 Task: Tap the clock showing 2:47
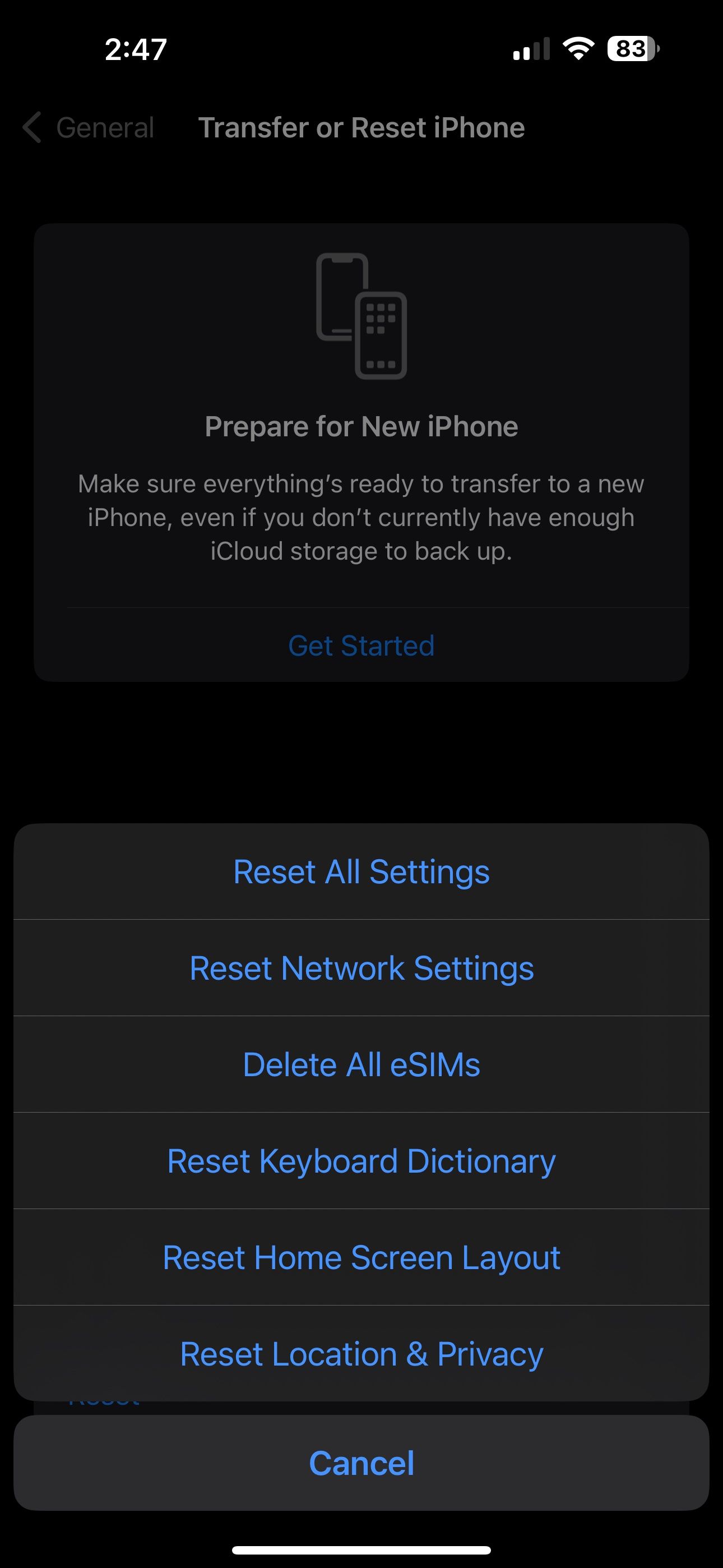(135, 50)
